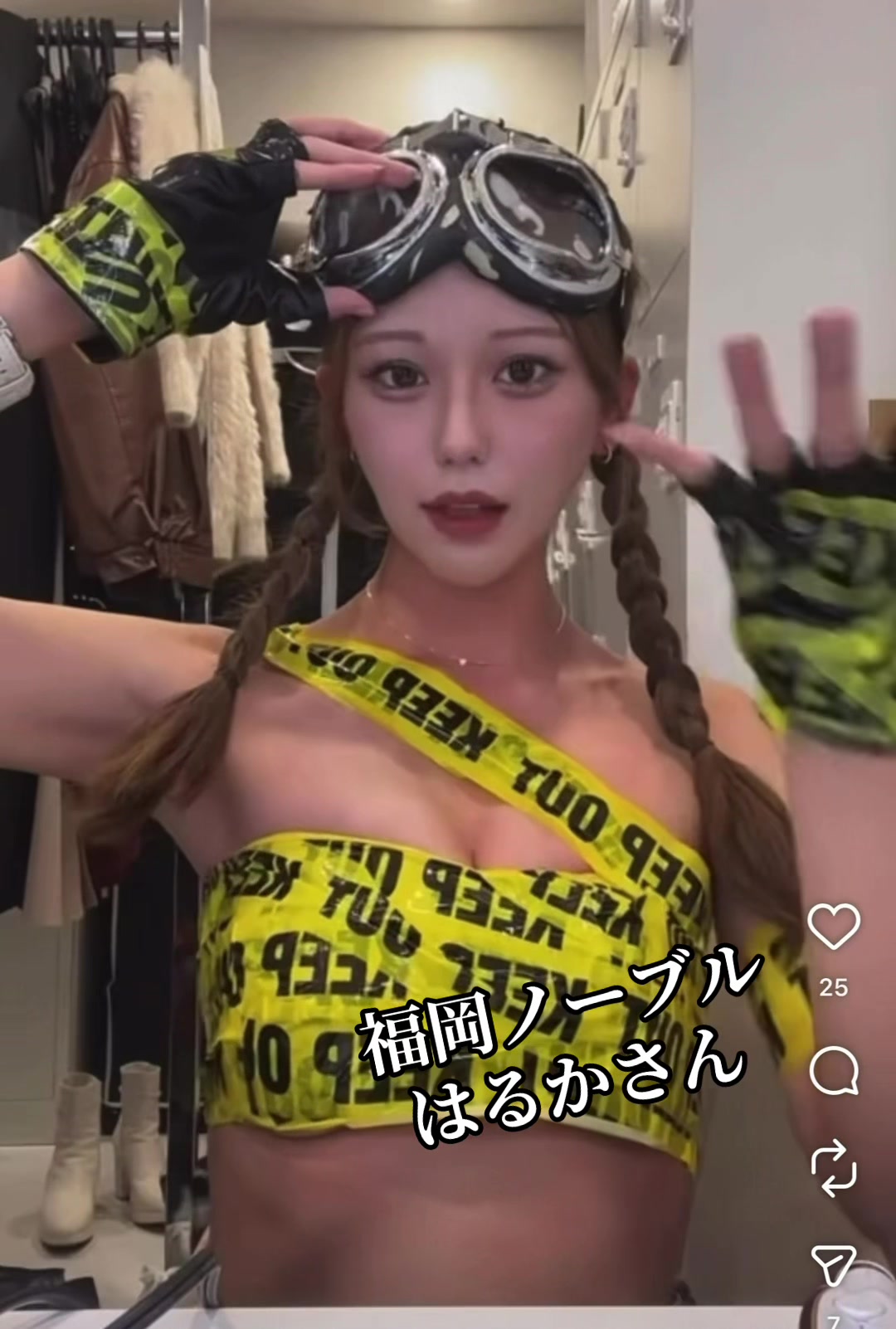Like this video with the heart icon
The height and width of the screenshot is (1329, 896).
point(833,927)
